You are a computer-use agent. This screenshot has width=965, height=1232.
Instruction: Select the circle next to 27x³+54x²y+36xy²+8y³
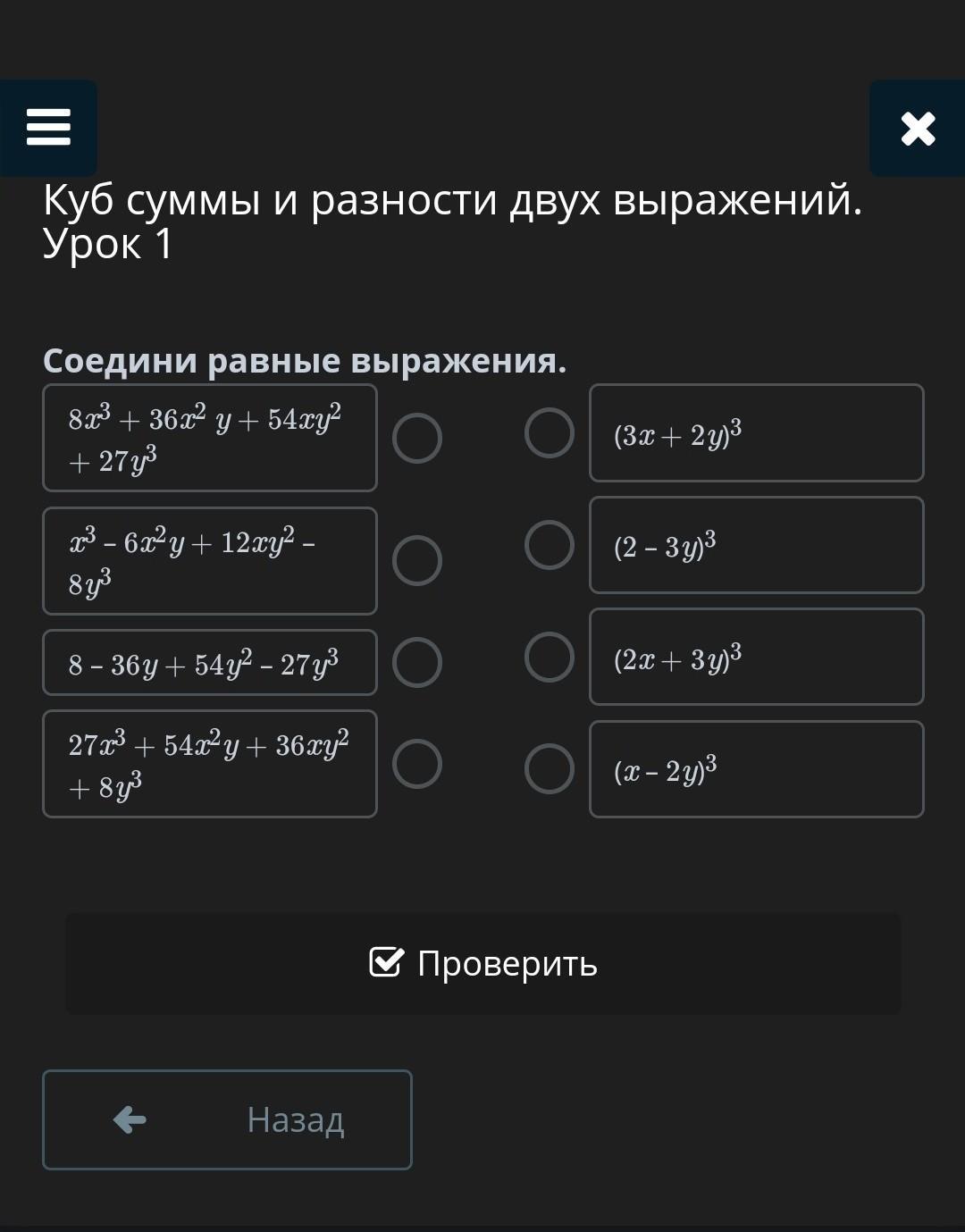tap(417, 764)
